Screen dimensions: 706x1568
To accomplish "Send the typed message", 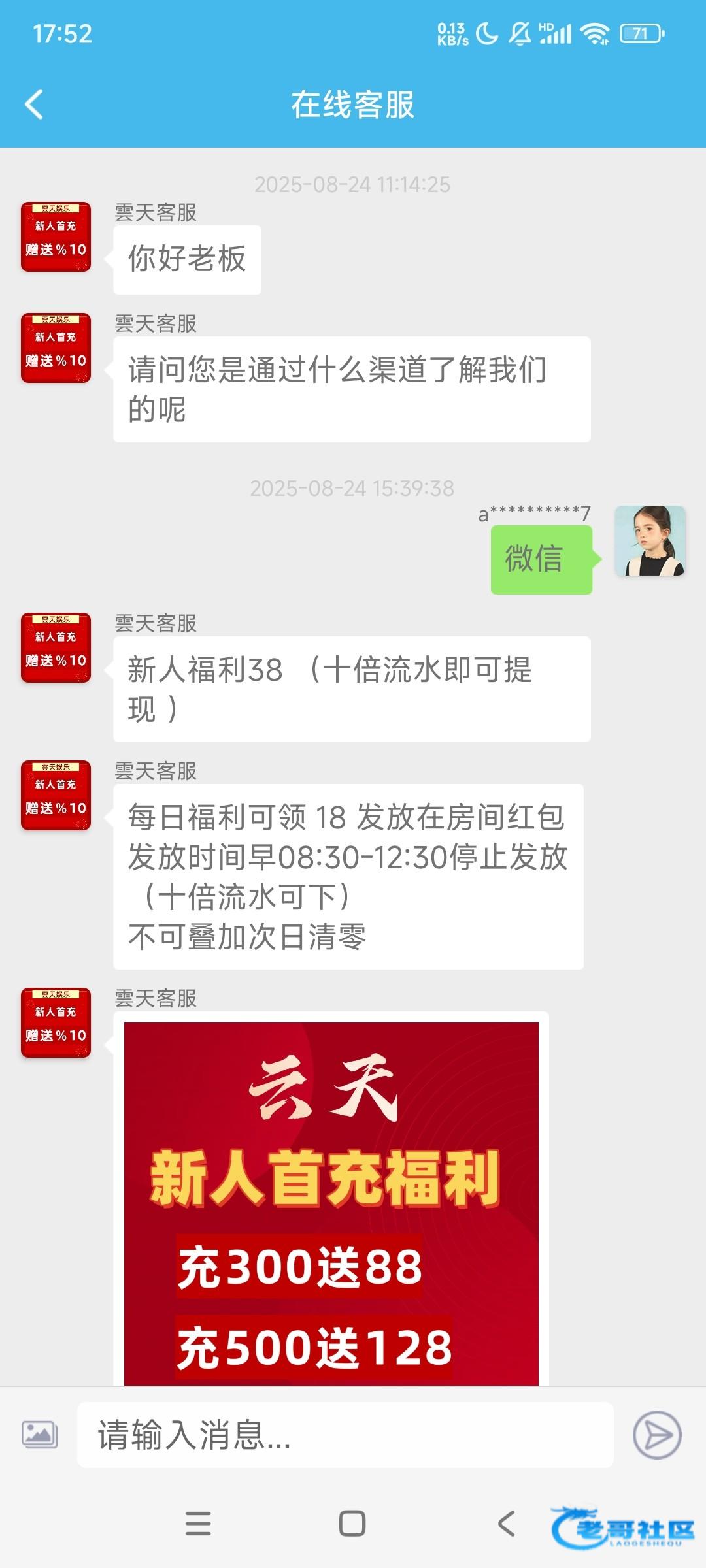I will point(656,1435).
